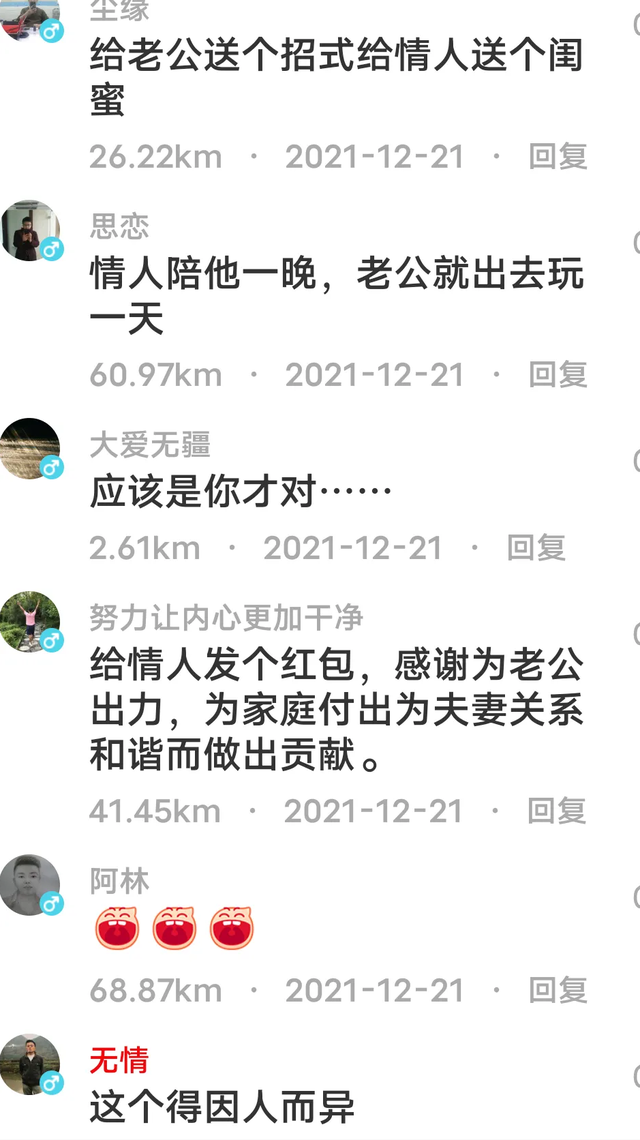Tap the username 大爱无疆

pyautogui.click(x=150, y=443)
